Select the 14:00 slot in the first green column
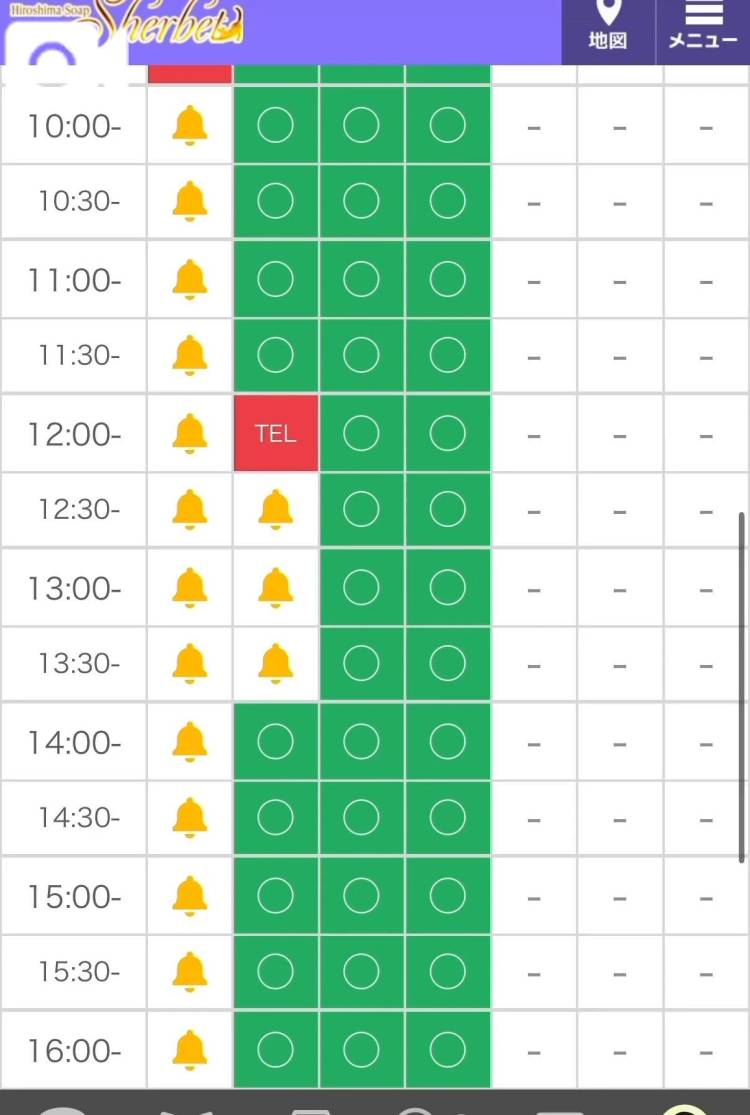 click(276, 742)
